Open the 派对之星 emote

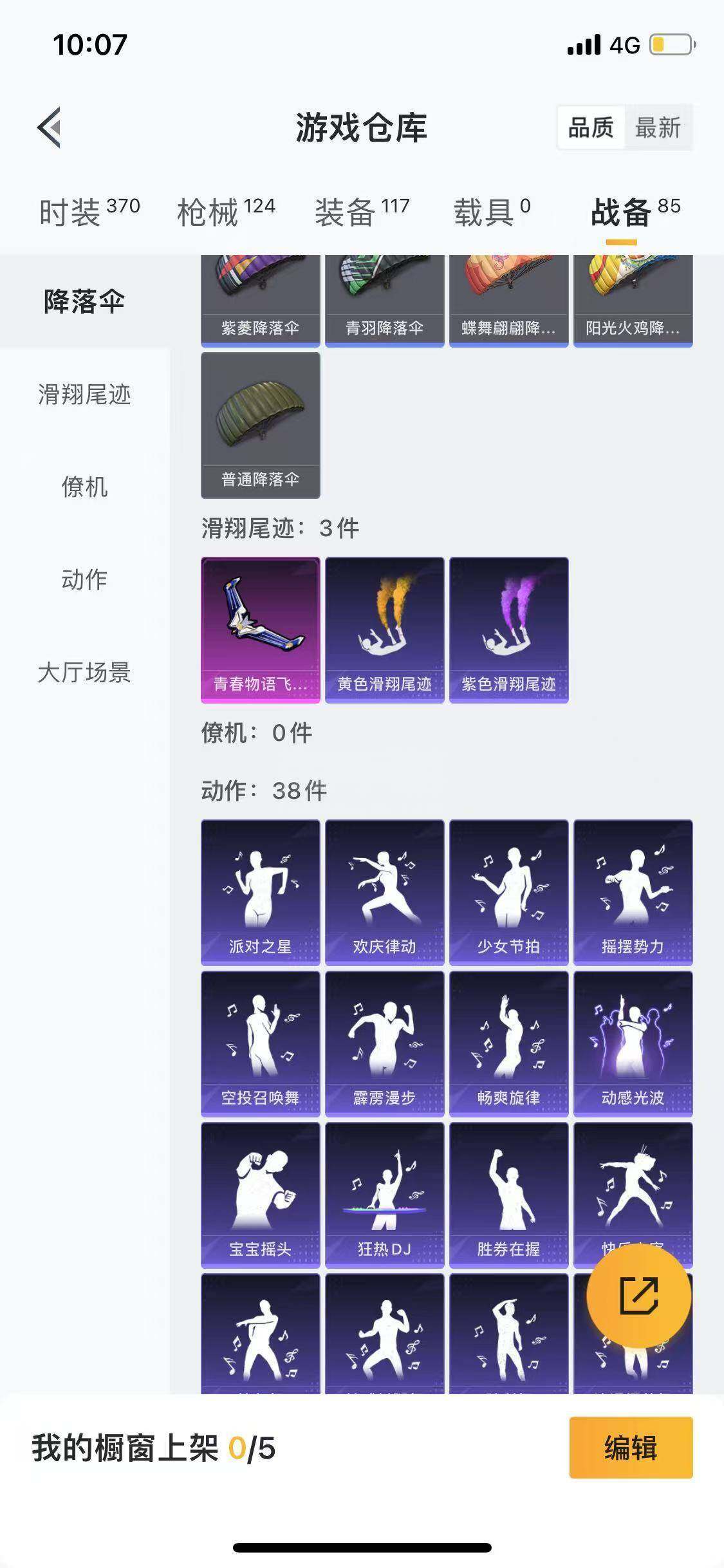point(261,893)
